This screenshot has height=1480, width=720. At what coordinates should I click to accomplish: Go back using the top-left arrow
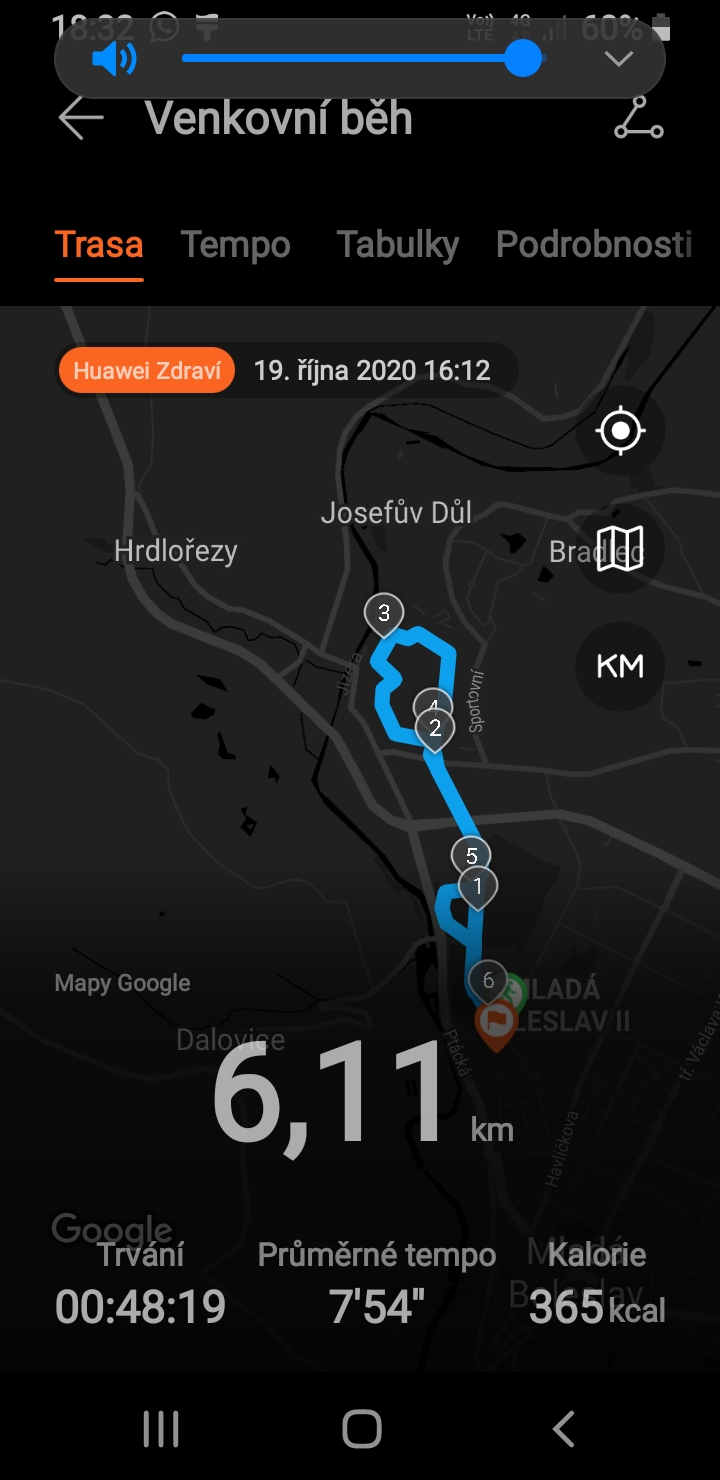tap(81, 118)
